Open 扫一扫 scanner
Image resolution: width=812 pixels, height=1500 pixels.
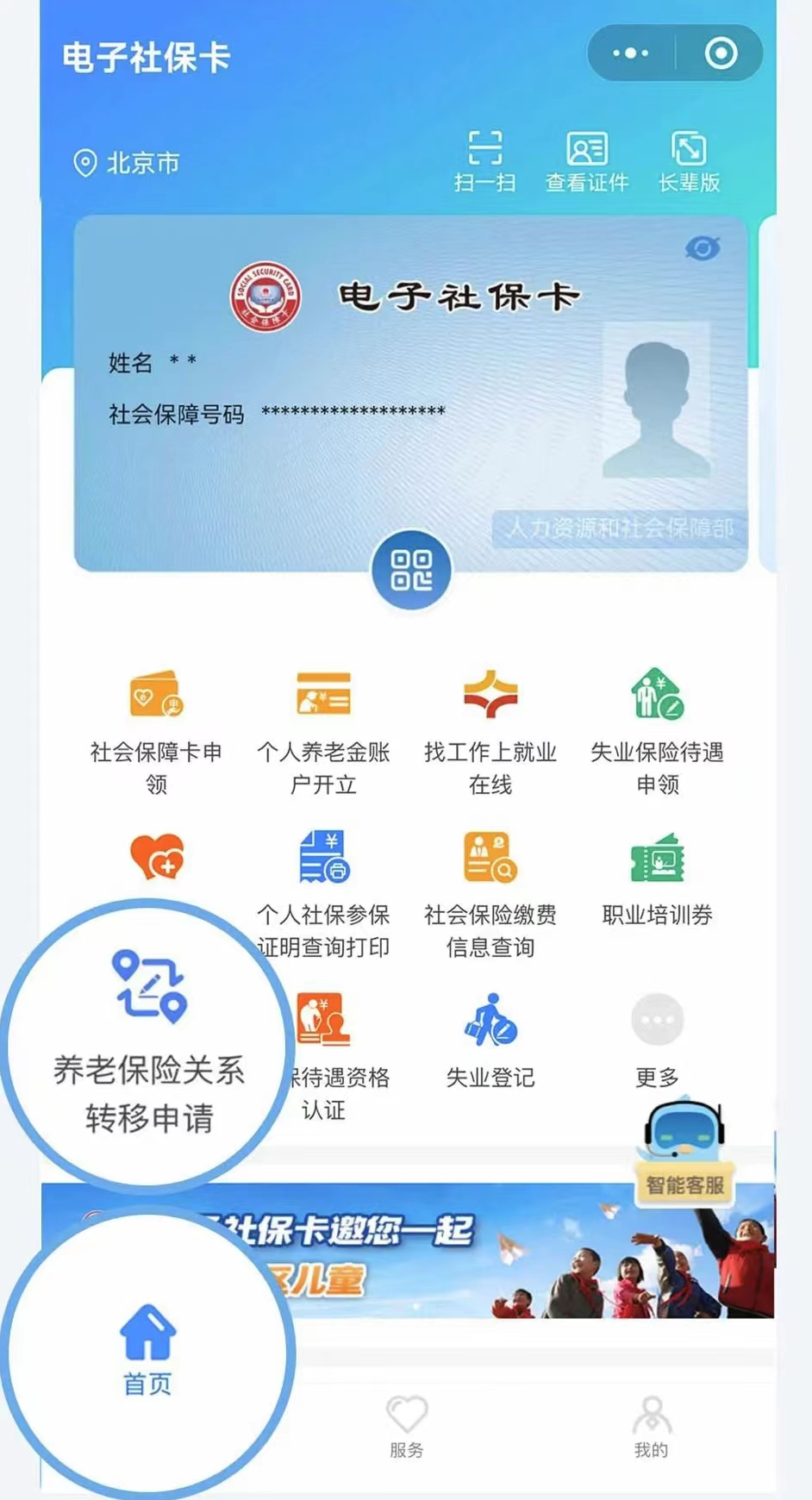(x=484, y=161)
